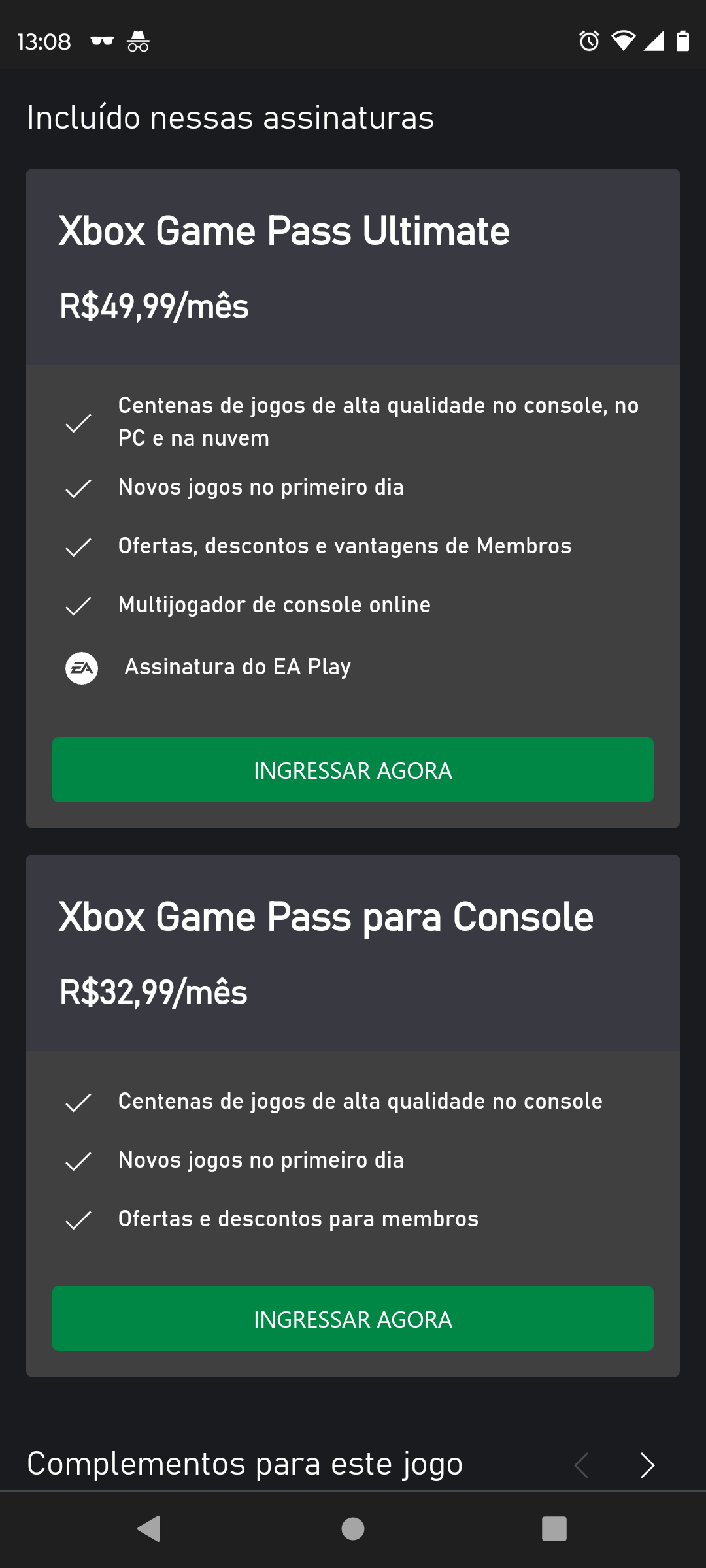Go back using the system back button
This screenshot has height=1568, width=706.
coord(150,1529)
